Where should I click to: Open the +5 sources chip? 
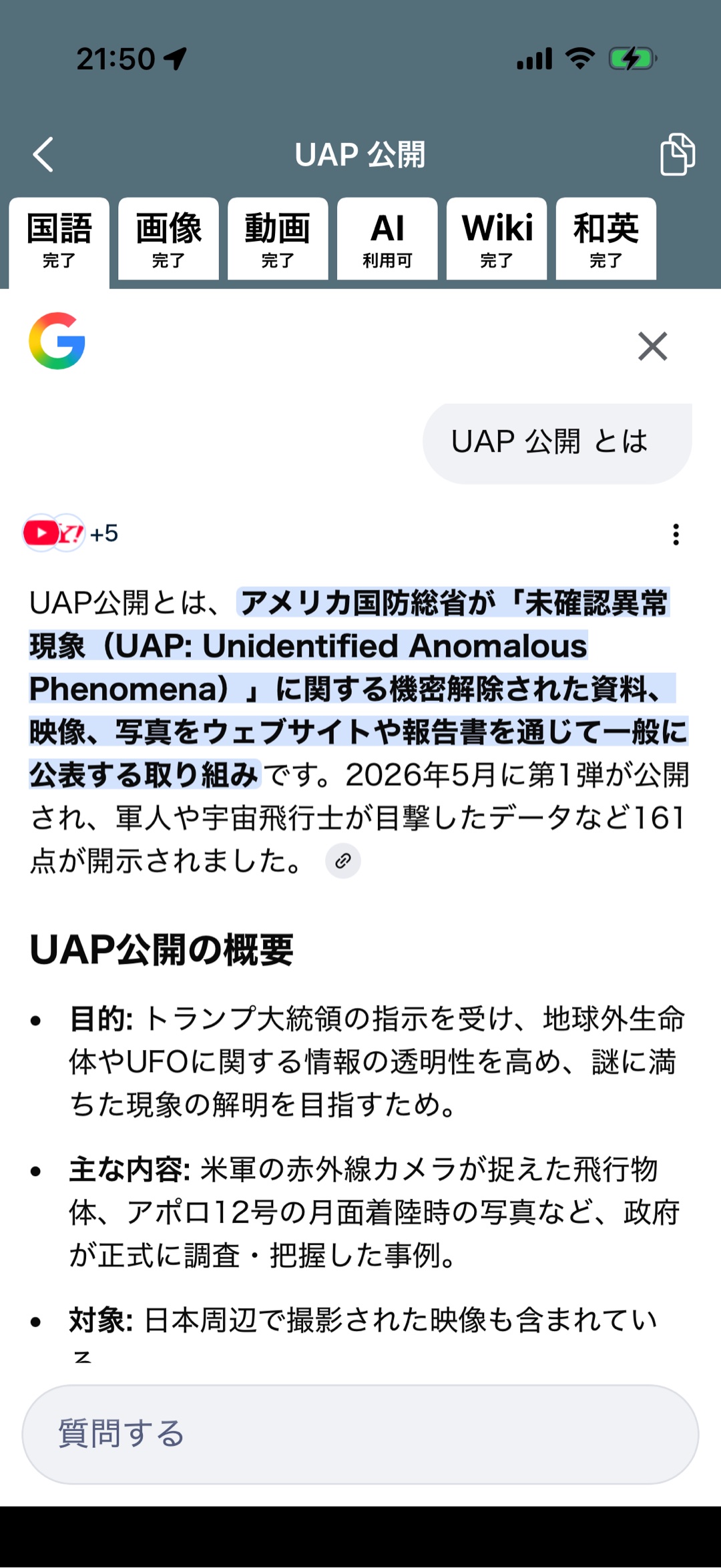click(71, 533)
